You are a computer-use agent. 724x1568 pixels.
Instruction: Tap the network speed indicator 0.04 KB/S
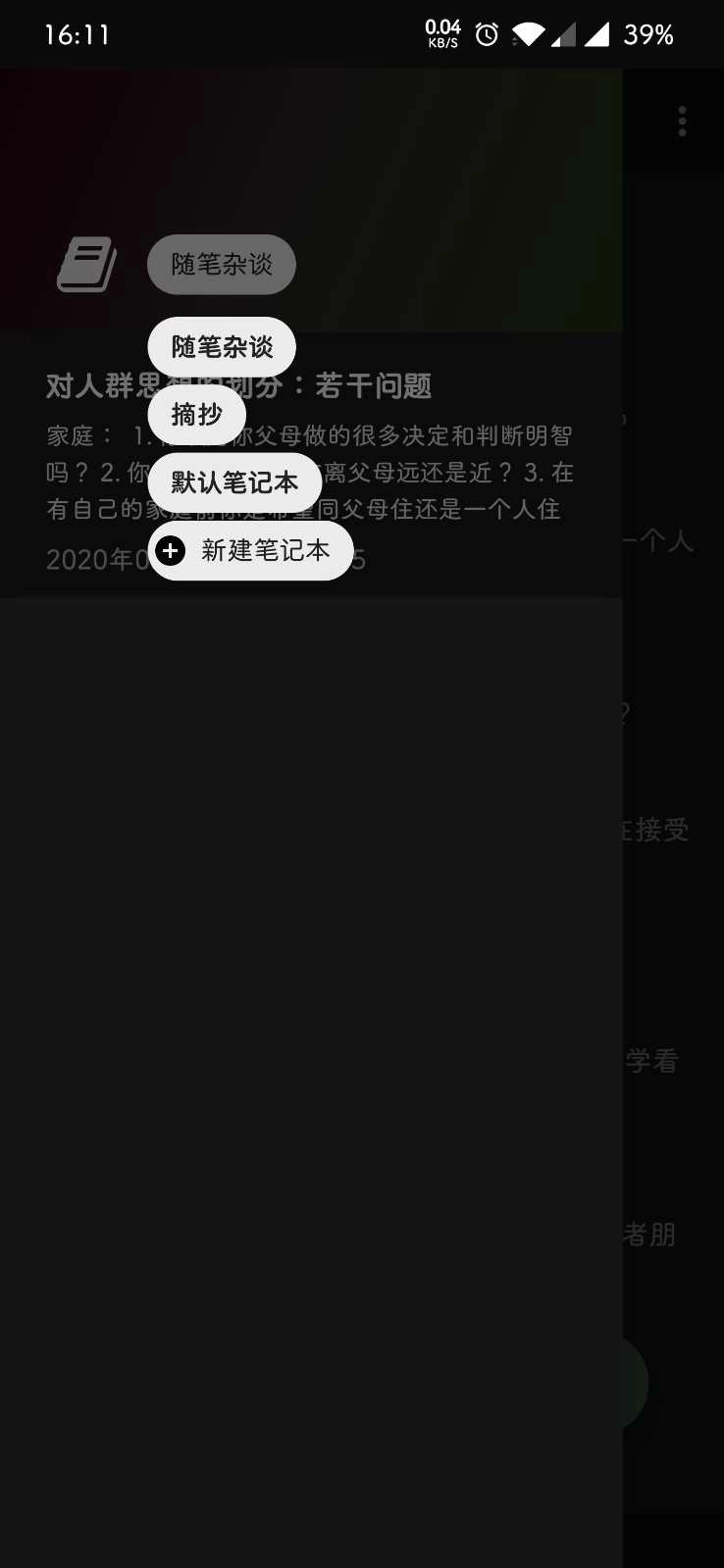(441, 33)
